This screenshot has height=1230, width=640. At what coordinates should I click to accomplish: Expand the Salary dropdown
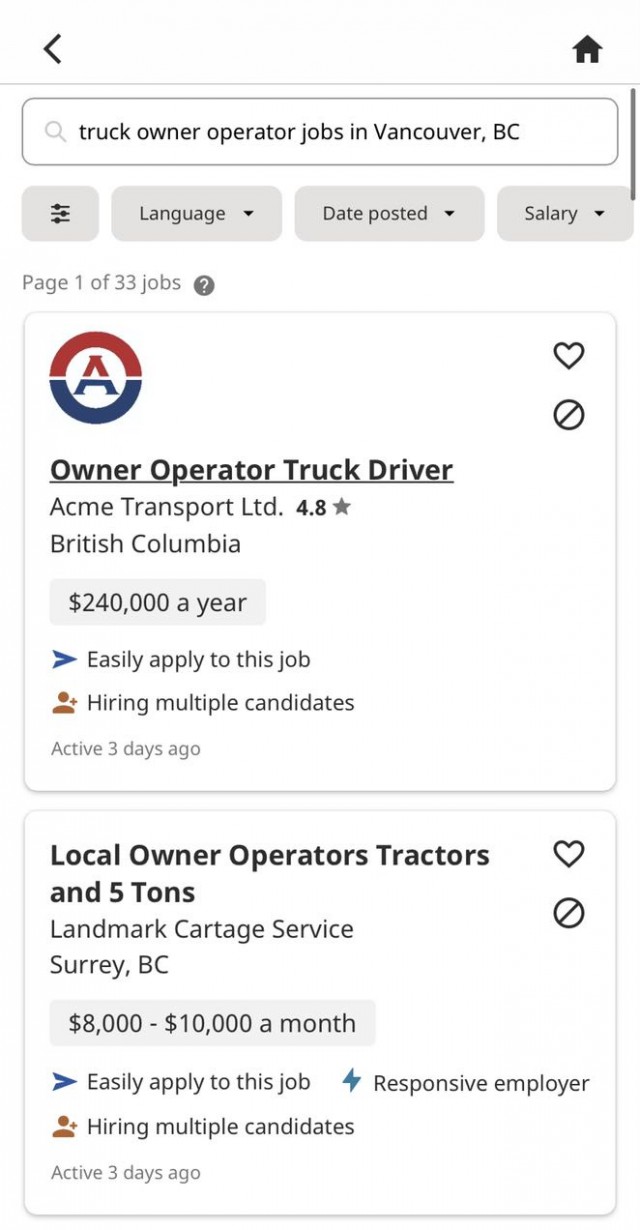coord(564,214)
